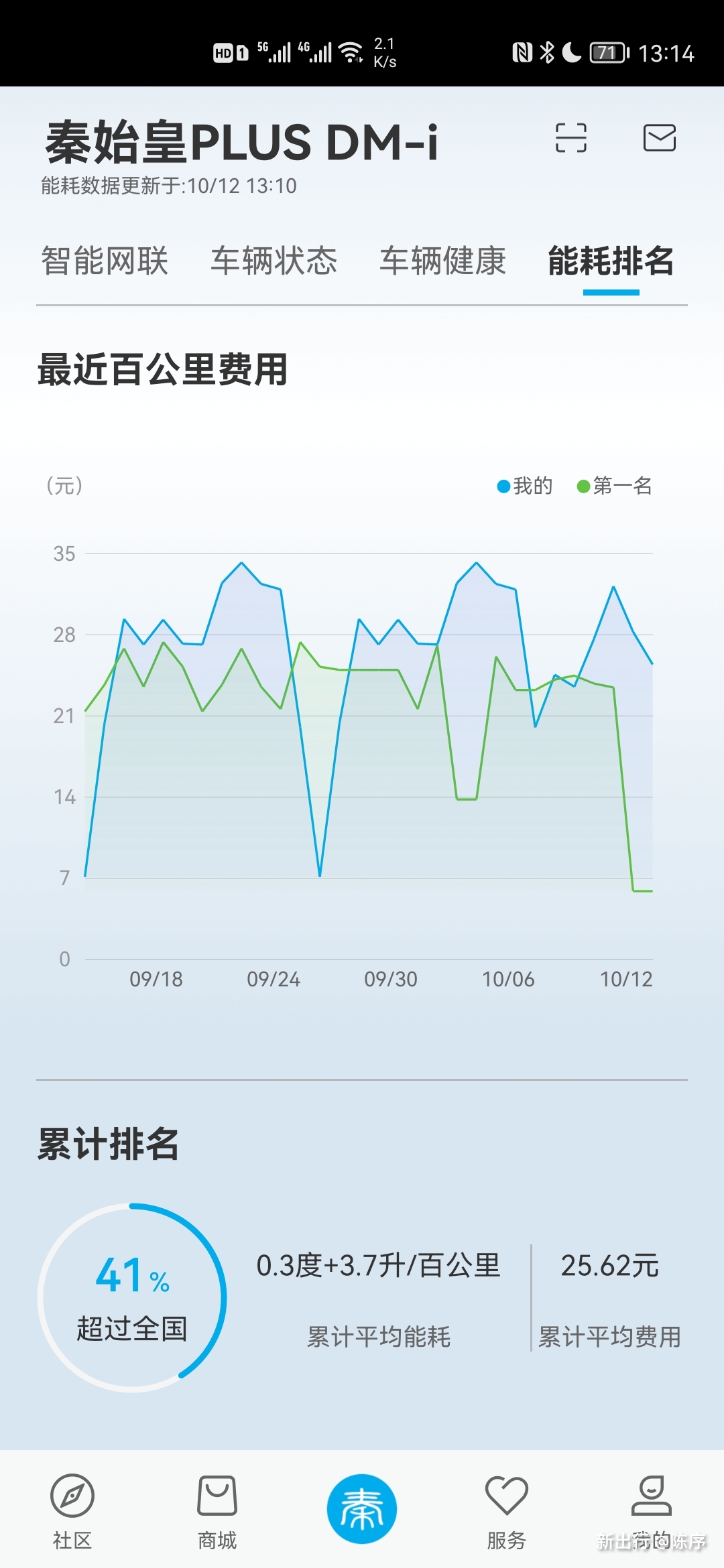The image size is (724, 1568).
Task: Switch to the 智能网联 tab
Action: tap(105, 261)
